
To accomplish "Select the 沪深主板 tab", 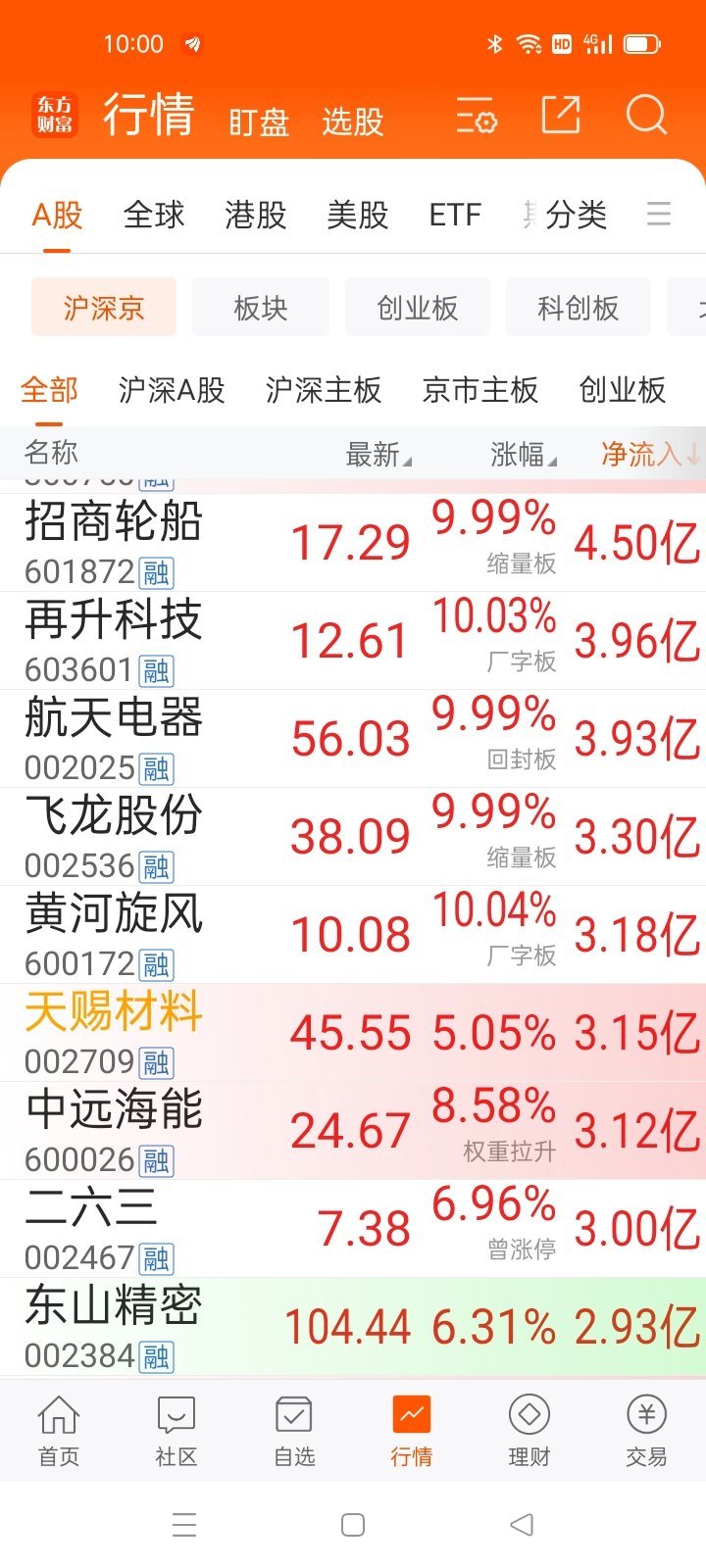I will (324, 390).
